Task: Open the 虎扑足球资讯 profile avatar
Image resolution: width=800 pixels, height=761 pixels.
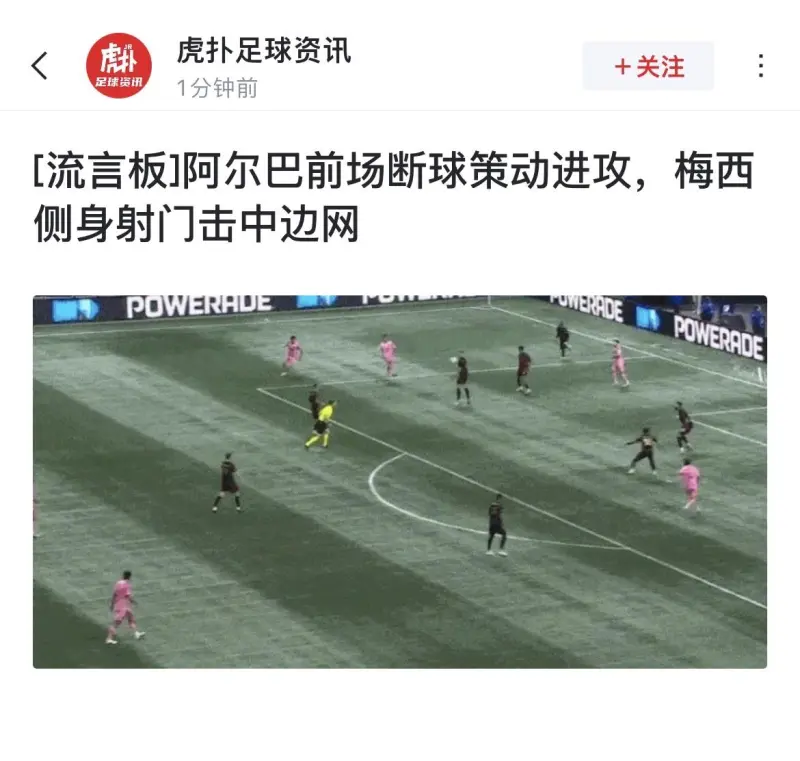Action: coord(118,66)
